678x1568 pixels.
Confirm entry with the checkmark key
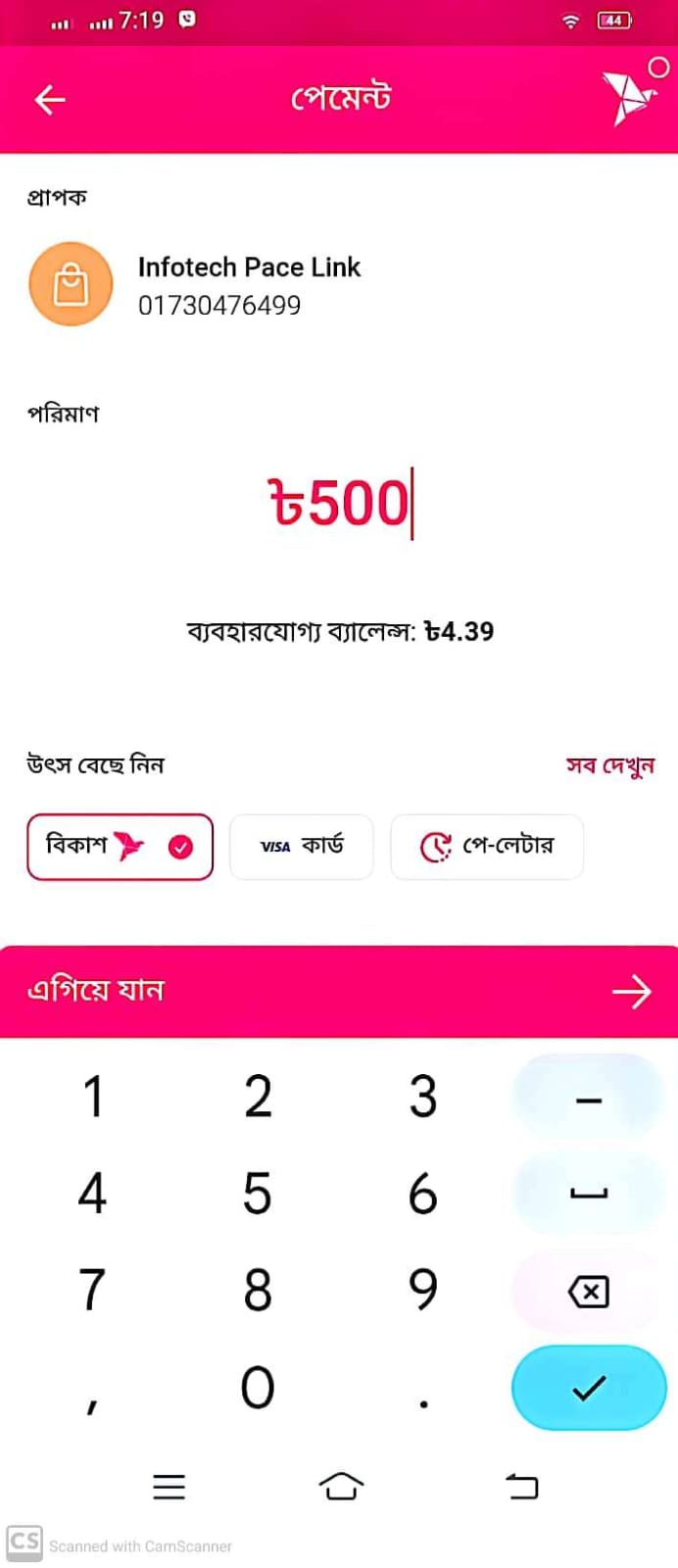(588, 1387)
